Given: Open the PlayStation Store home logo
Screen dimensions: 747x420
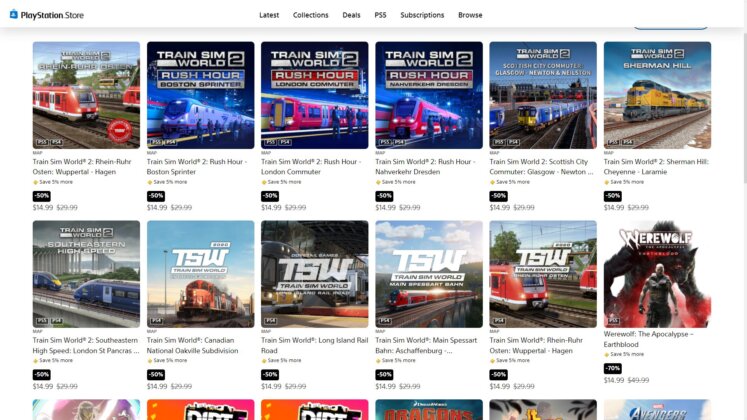Looking at the screenshot, I should pyautogui.click(x=47, y=15).
